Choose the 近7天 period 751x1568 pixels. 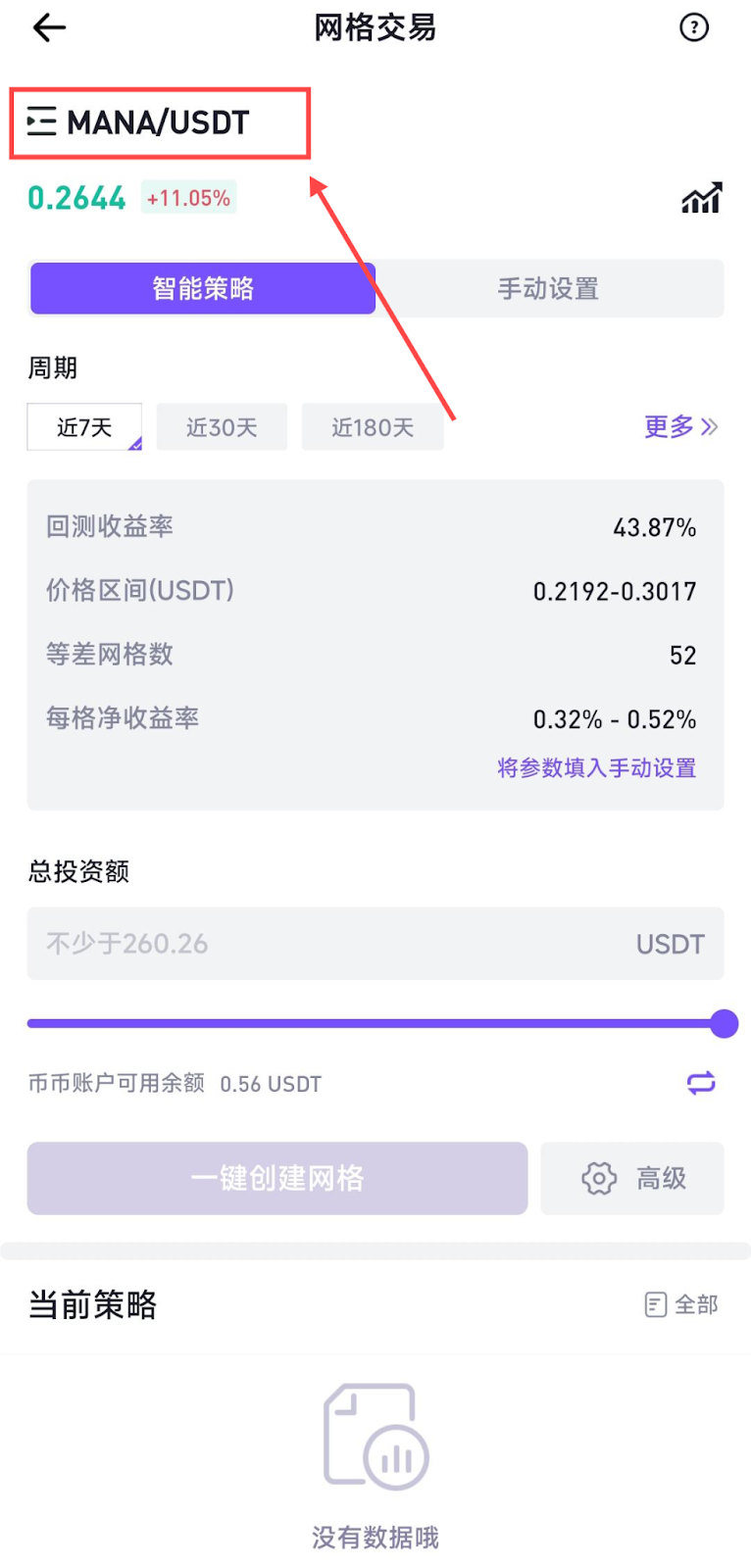click(84, 427)
